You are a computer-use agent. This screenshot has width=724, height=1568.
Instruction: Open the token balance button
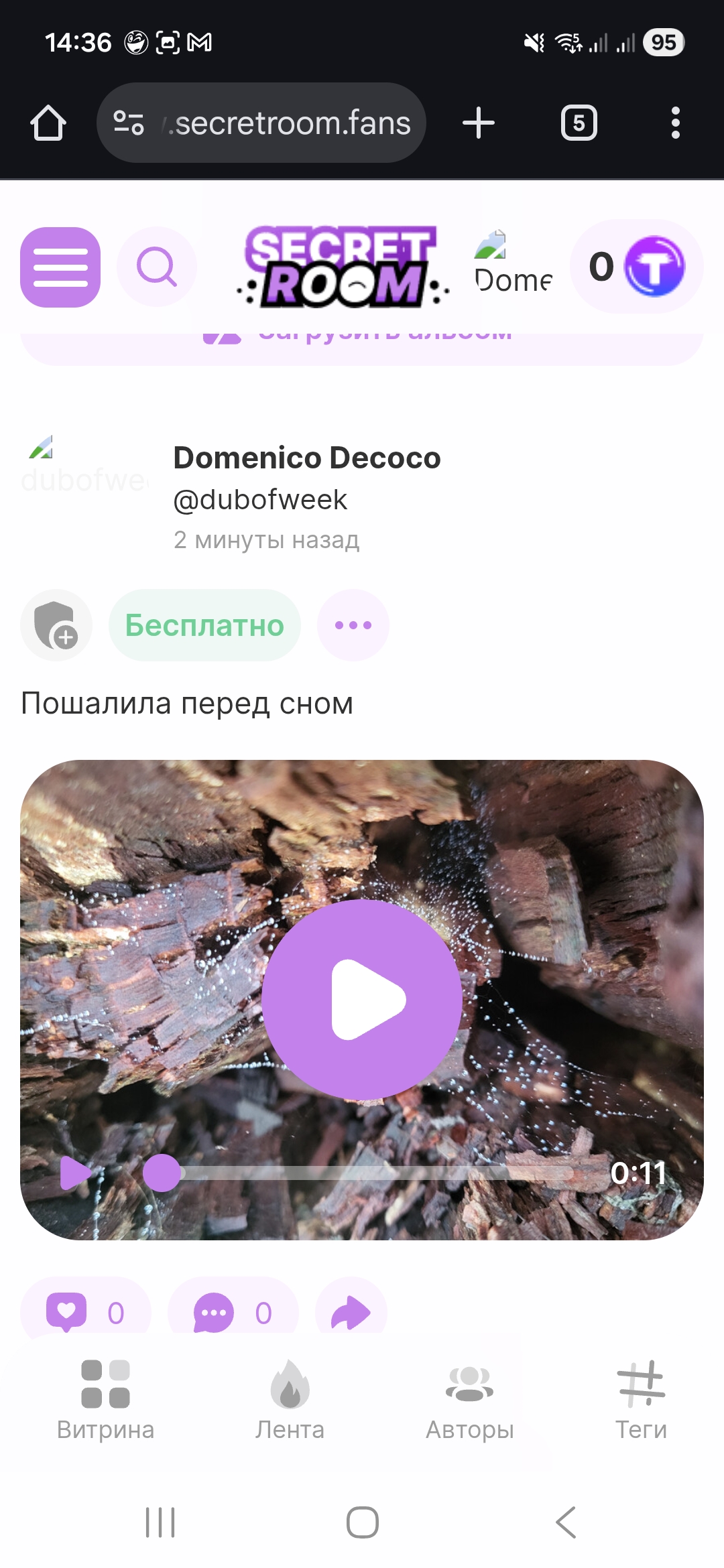point(636,266)
